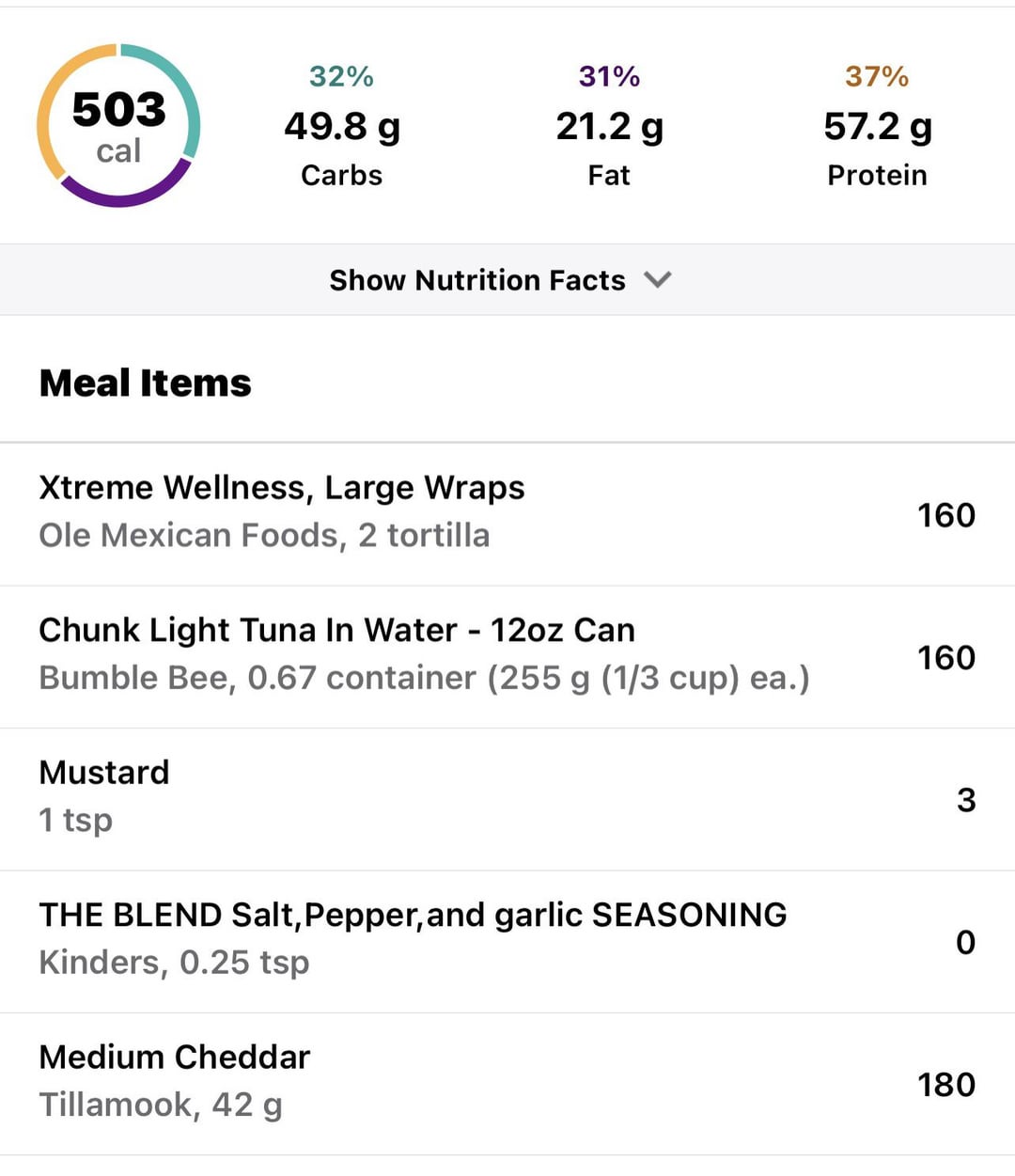
Task: Click the 49.8 g Carbs label
Action: click(x=341, y=127)
